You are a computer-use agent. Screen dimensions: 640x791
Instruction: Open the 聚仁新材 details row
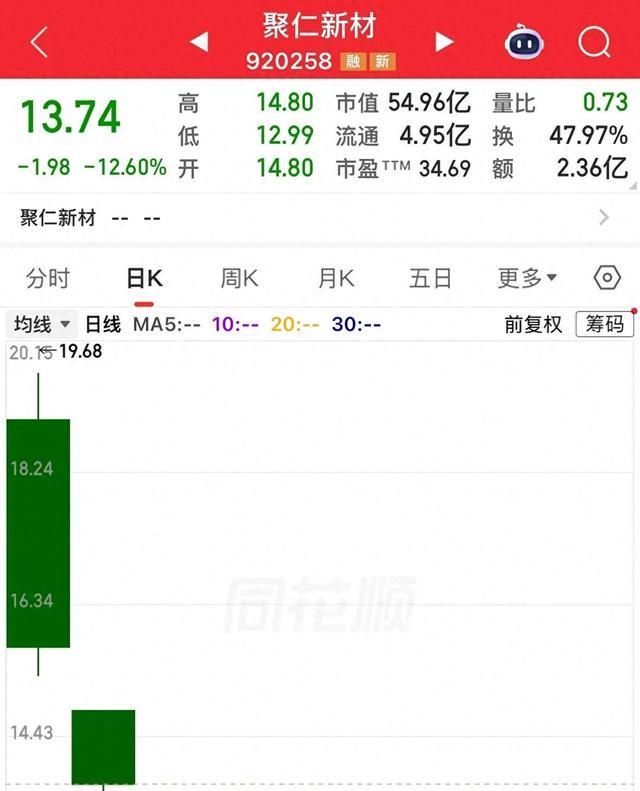tap(320, 218)
